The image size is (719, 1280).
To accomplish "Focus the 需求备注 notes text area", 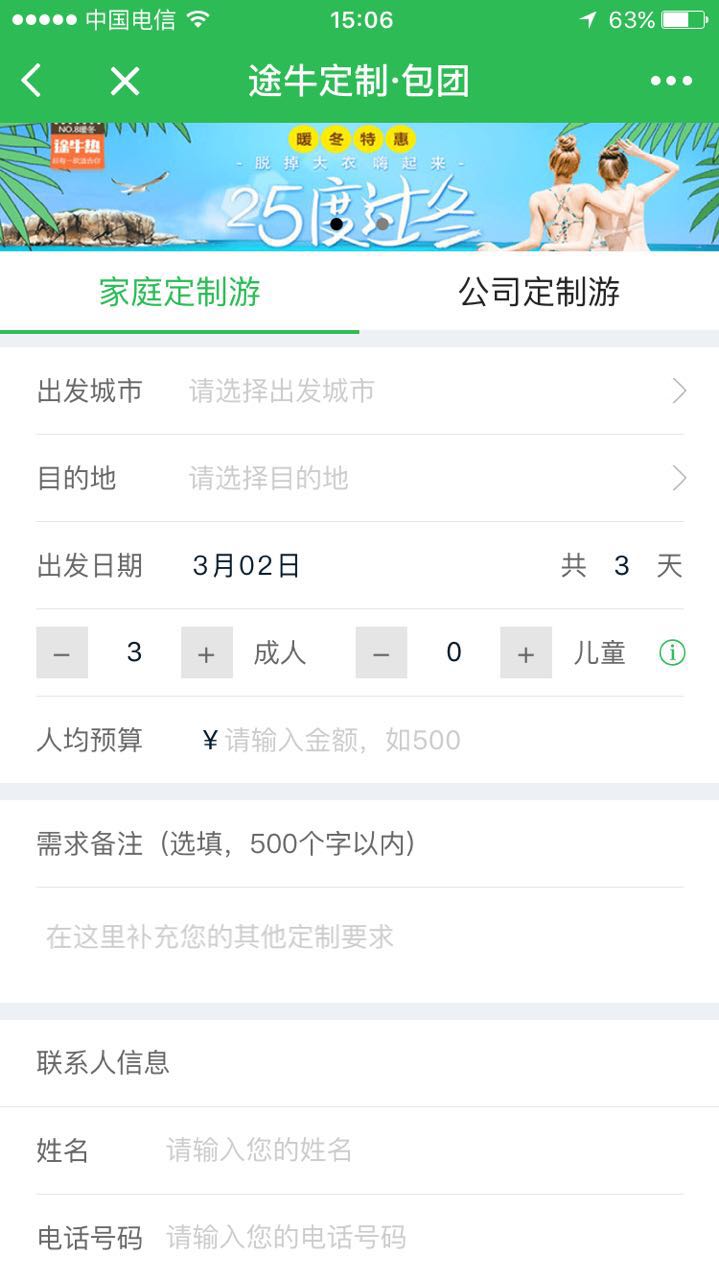I will coord(360,937).
